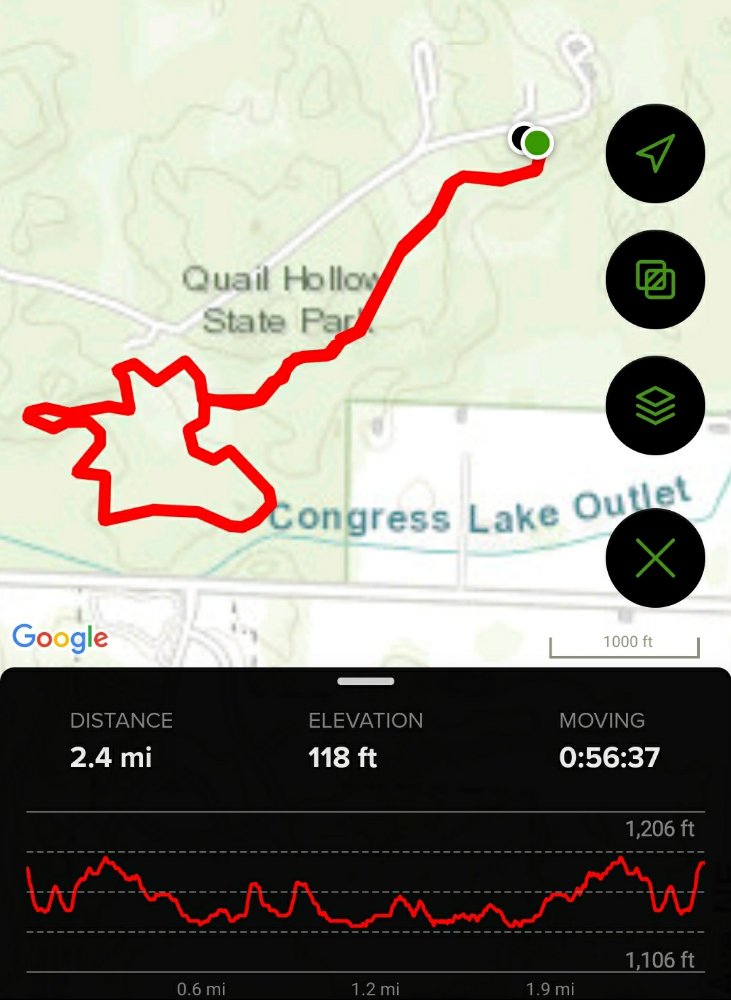Close the map with the X button
Screen dimensions: 731x1000
(655, 558)
